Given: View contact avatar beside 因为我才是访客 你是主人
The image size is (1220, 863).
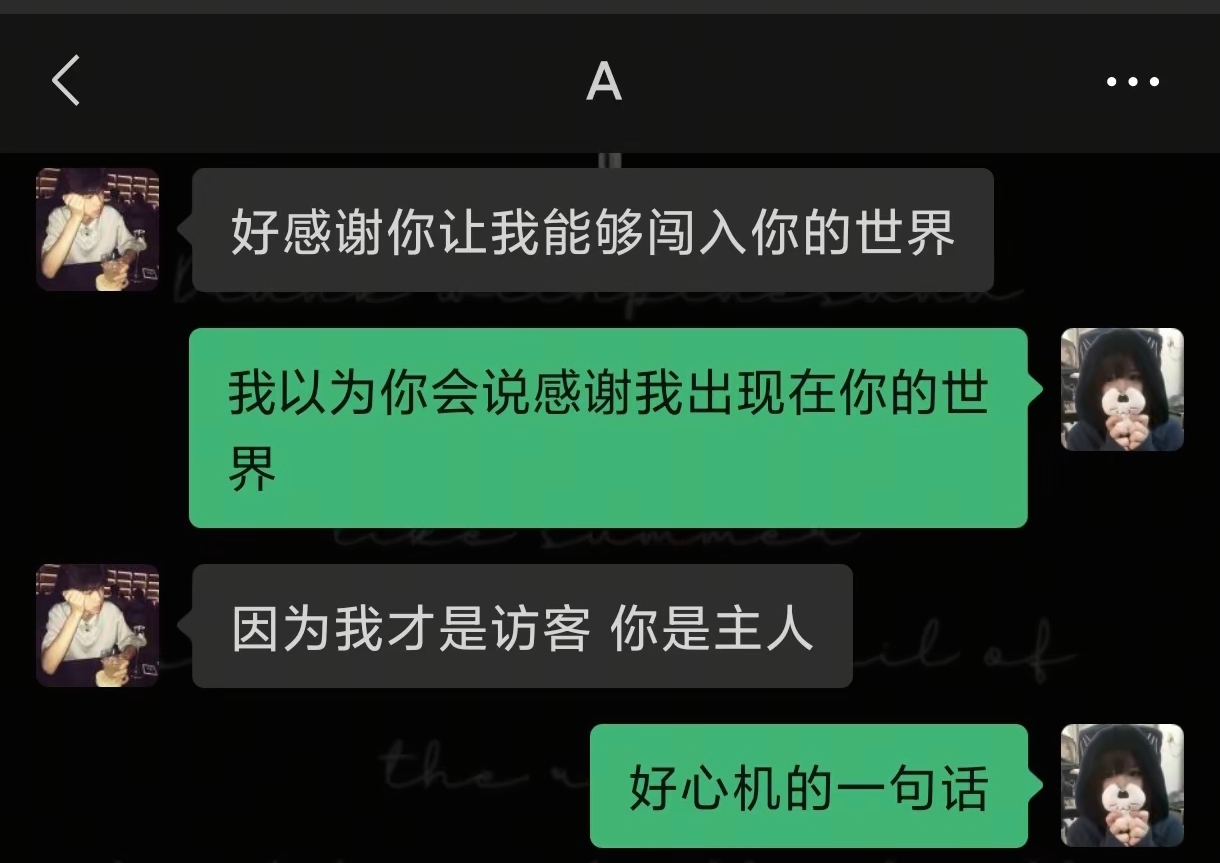Looking at the screenshot, I should (x=98, y=625).
